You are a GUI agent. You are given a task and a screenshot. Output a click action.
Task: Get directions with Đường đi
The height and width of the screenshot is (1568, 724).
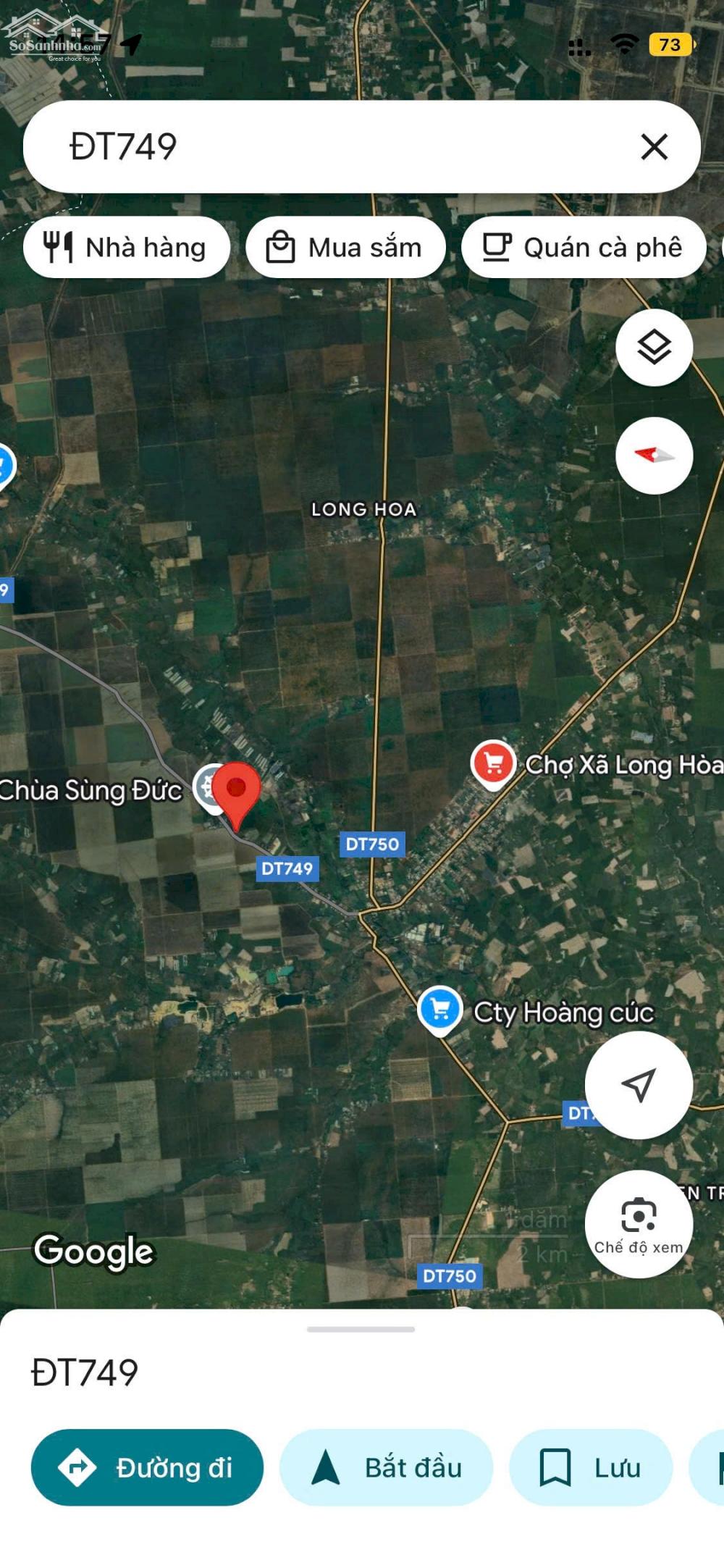pyautogui.click(x=147, y=1467)
